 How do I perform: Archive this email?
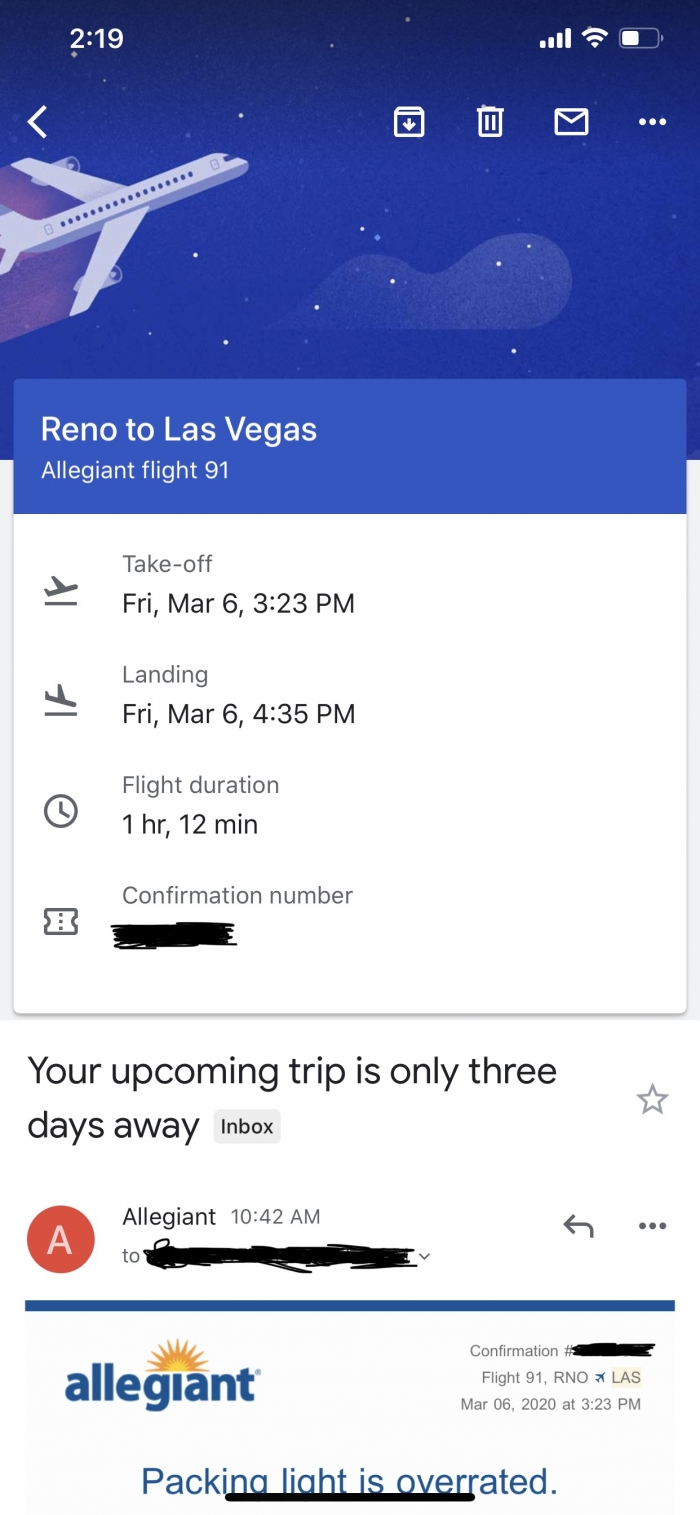(409, 122)
